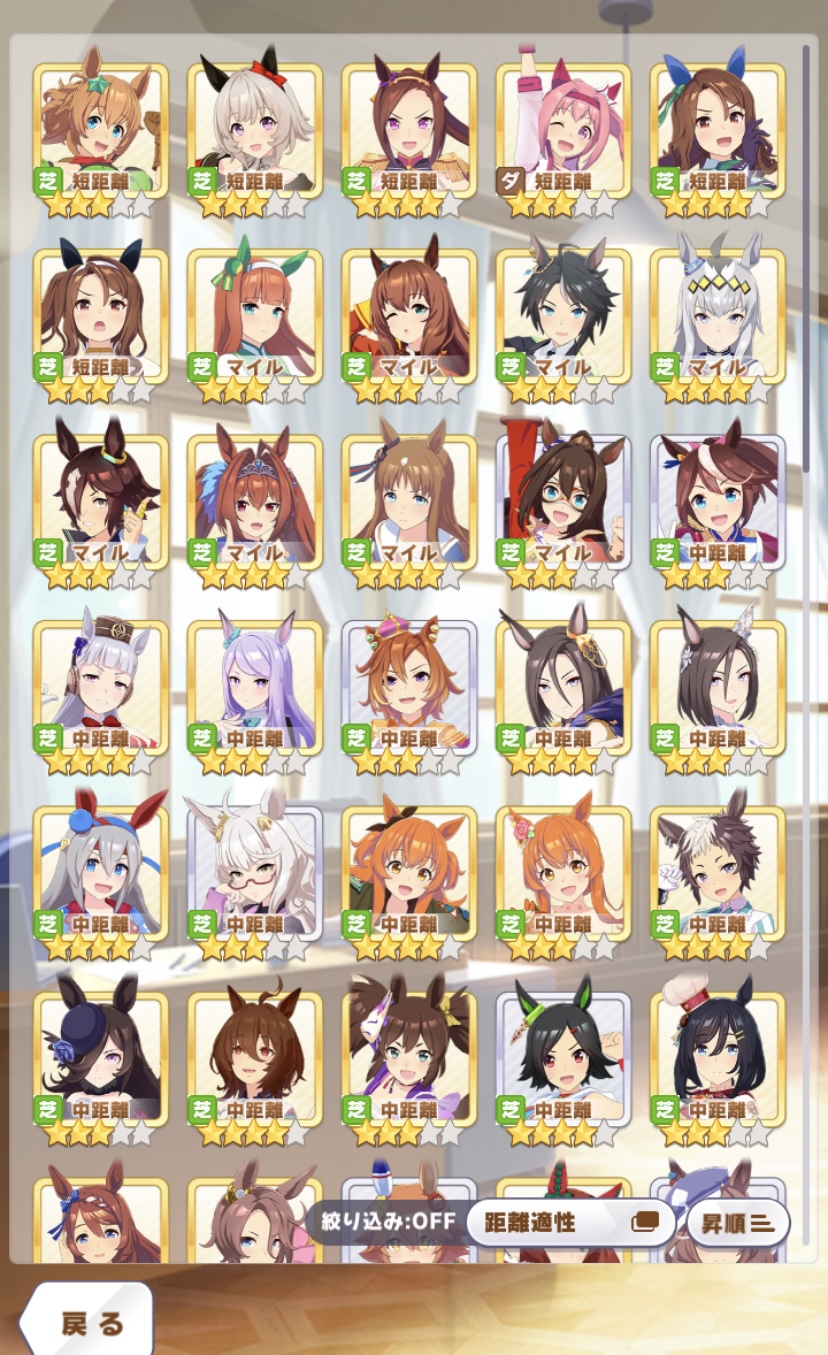Go back with the 戻る button
The image size is (828, 1355).
click(x=88, y=1322)
